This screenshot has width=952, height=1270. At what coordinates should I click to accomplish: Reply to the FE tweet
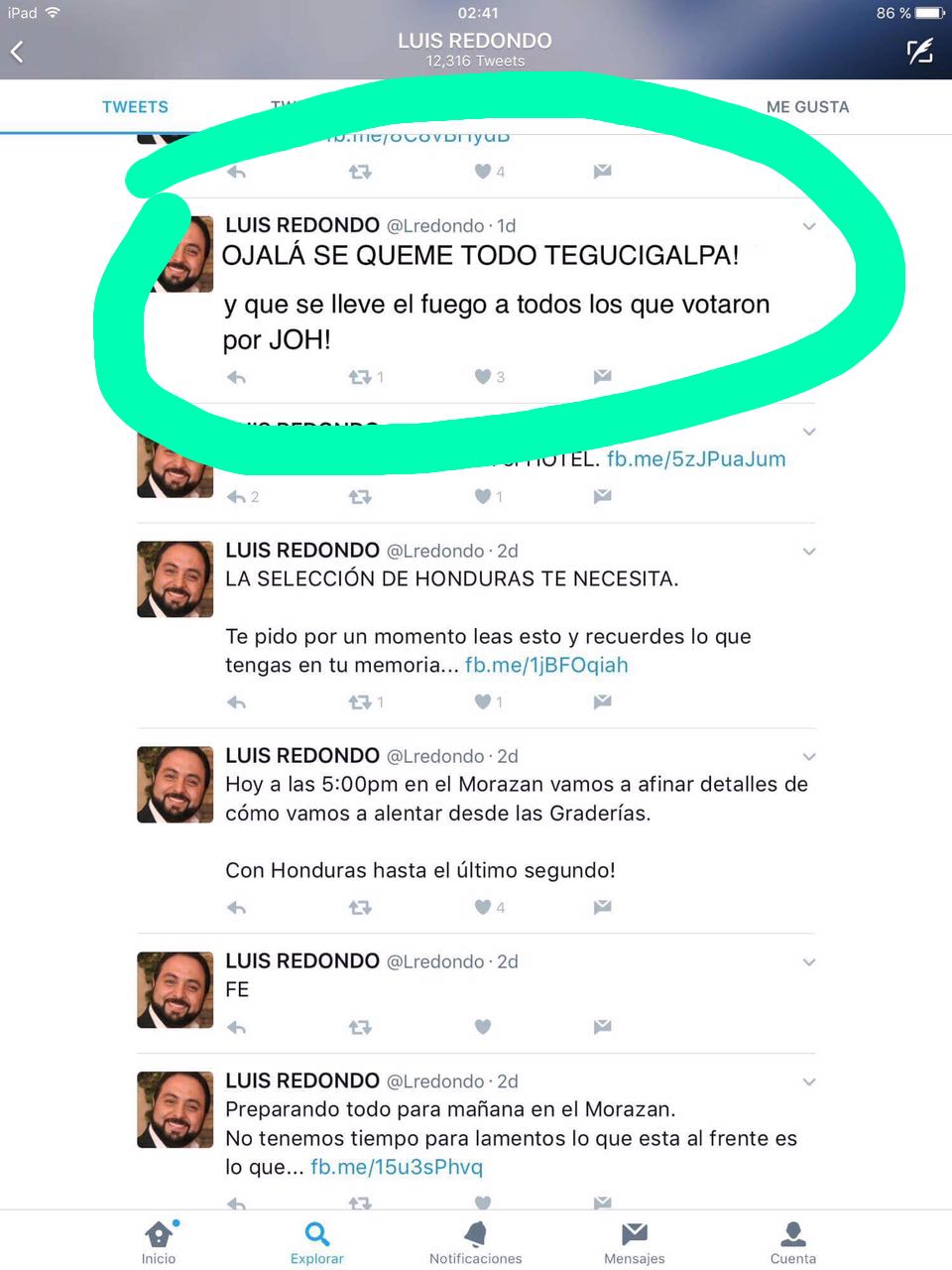[236, 1027]
